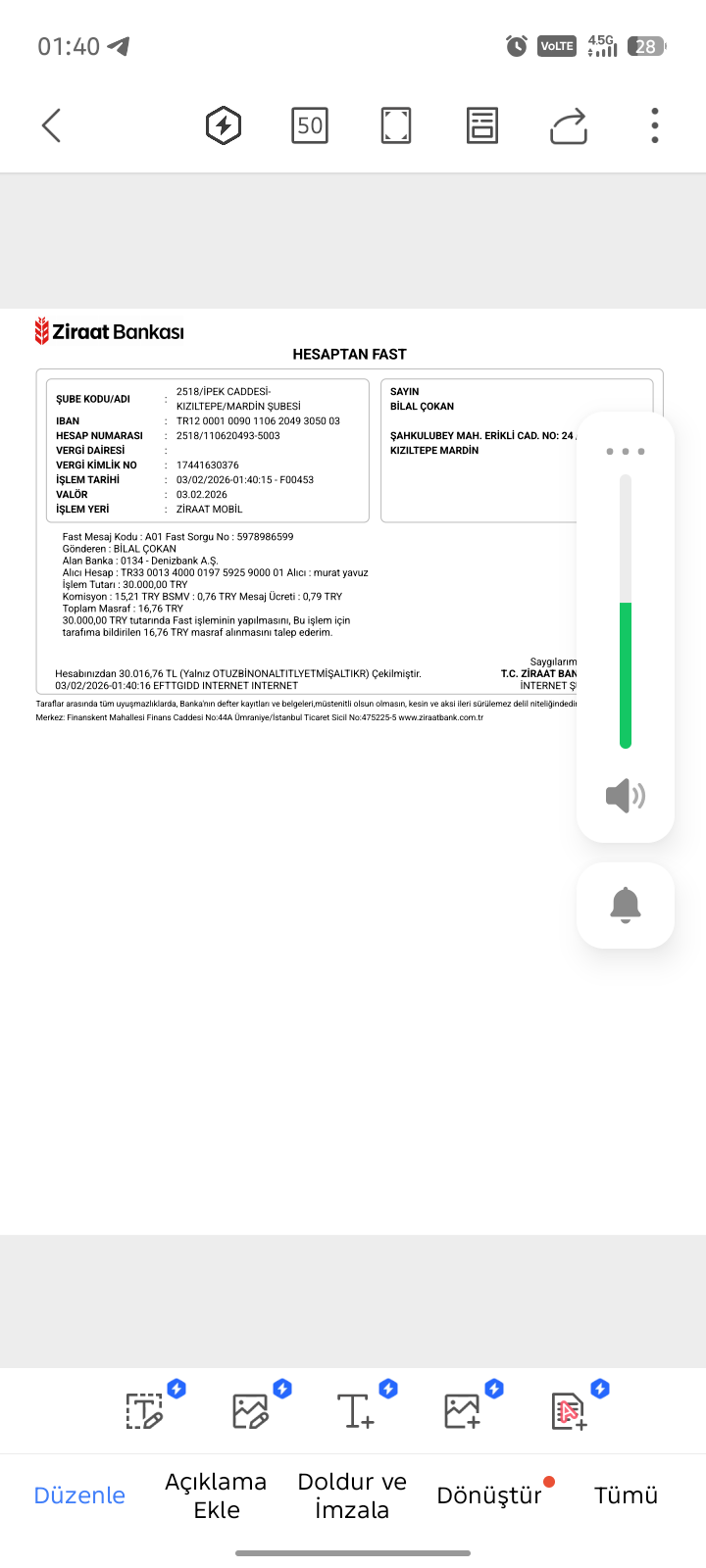
Task: Choose the add text tool
Action: click(x=356, y=1411)
